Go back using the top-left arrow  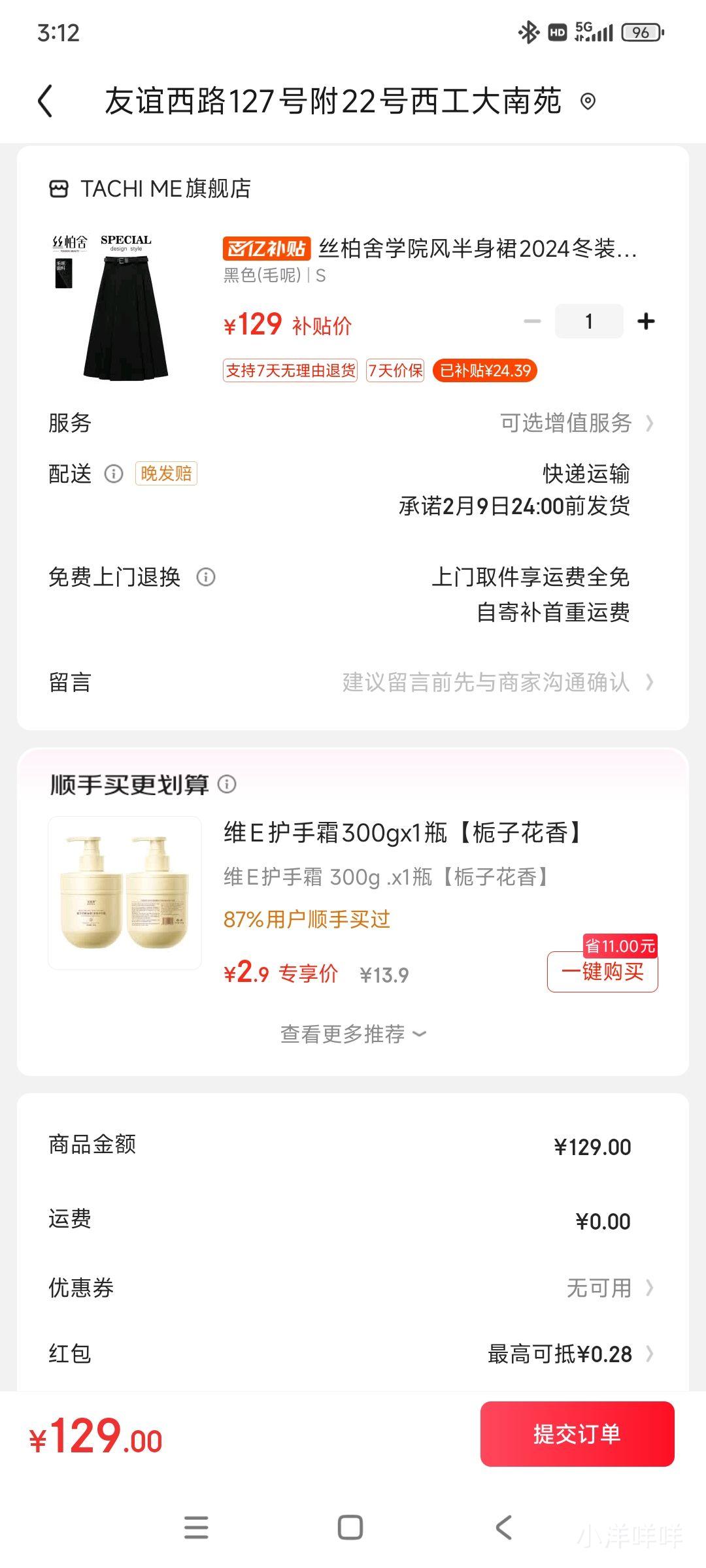[45, 101]
